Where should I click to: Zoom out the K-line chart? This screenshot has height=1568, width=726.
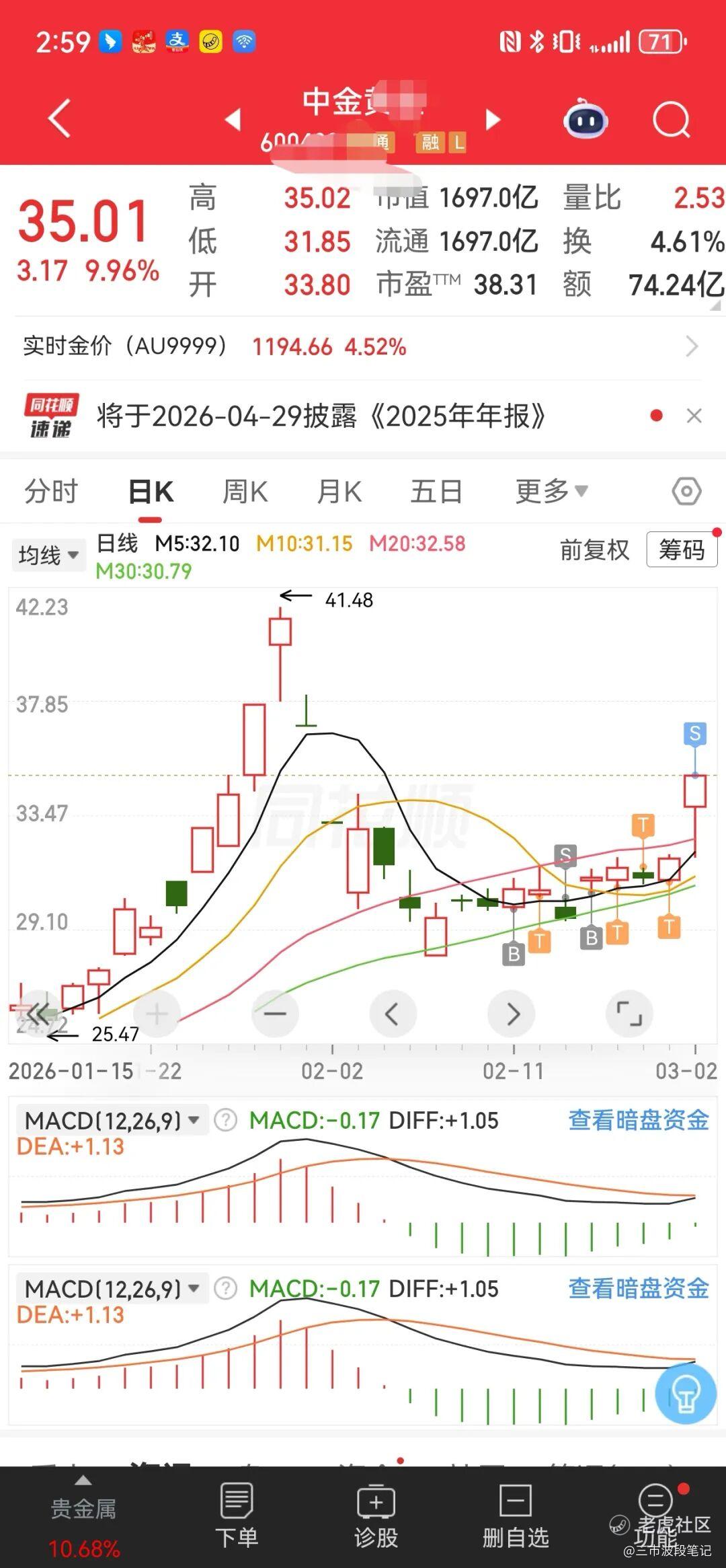tap(274, 1013)
